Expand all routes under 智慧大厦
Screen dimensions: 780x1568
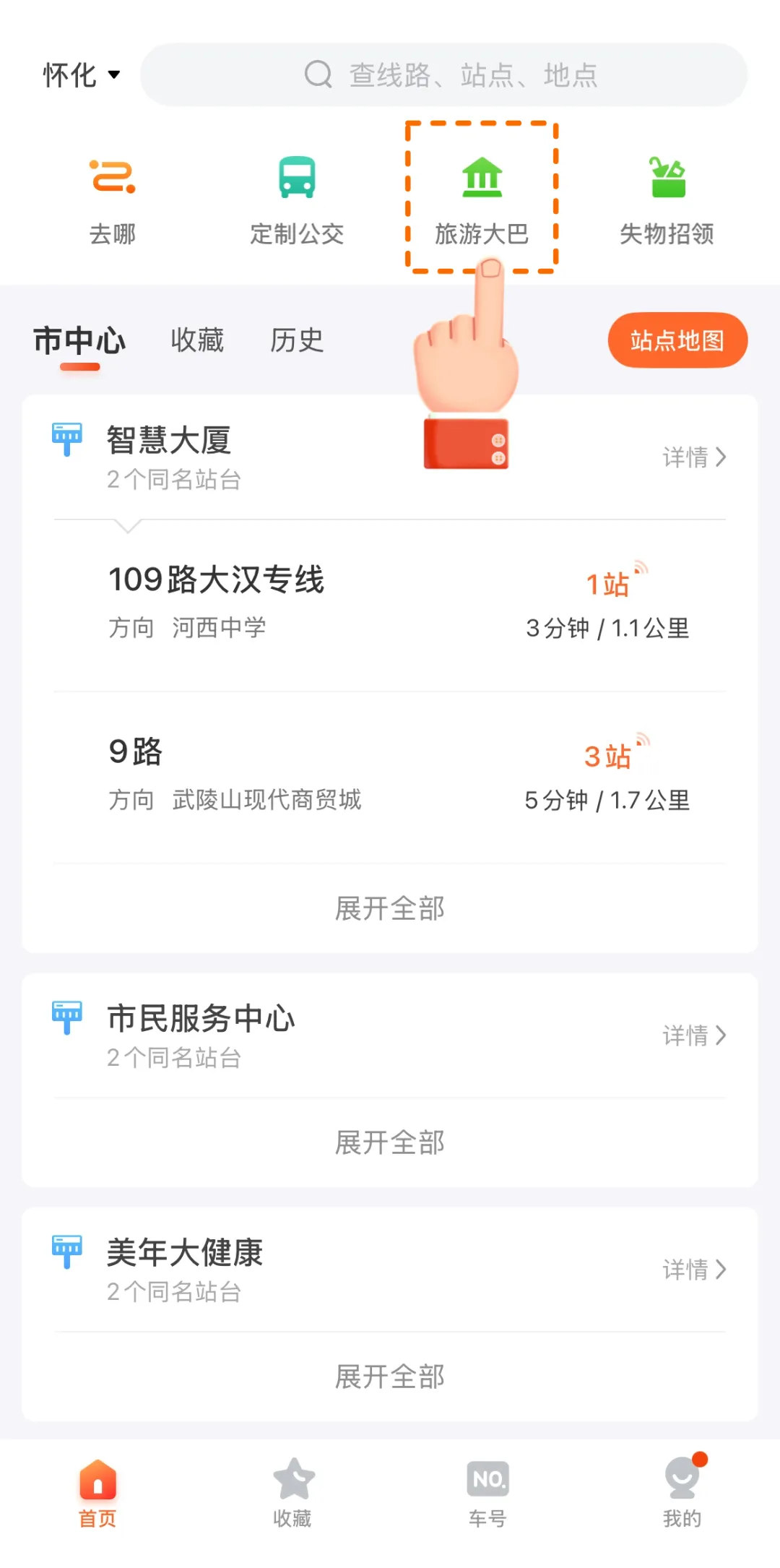tap(390, 908)
